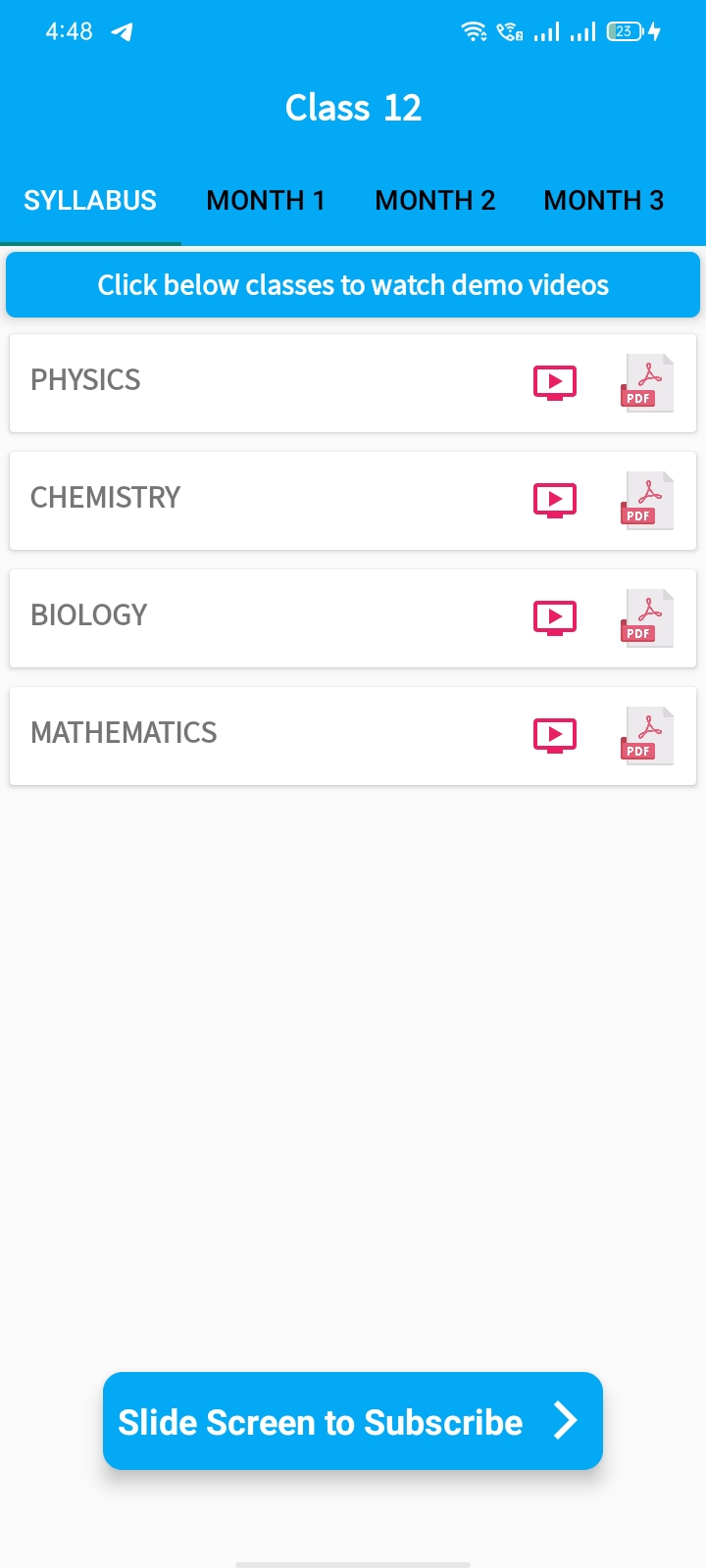This screenshot has height=1568, width=706.
Task: Watch the Mathematics demo video
Action: (x=555, y=735)
